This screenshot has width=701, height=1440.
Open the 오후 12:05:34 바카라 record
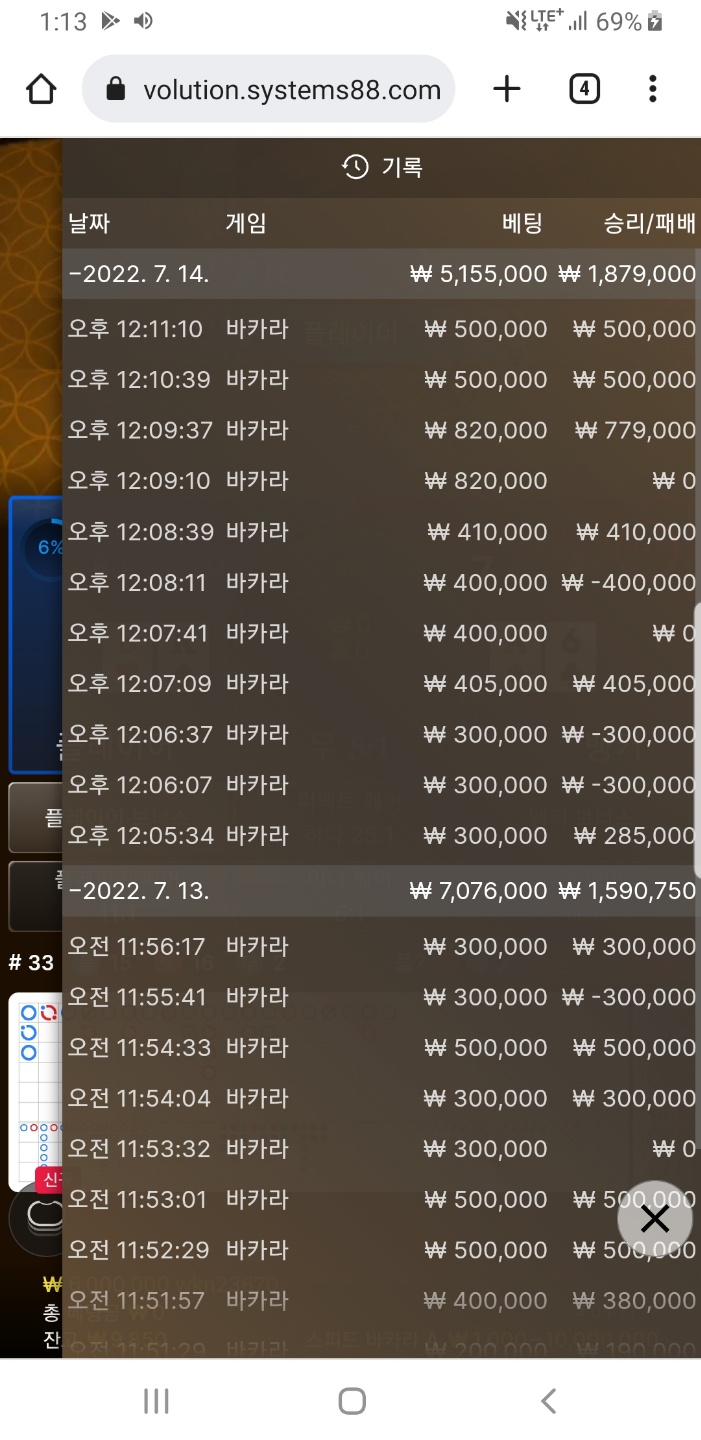click(380, 835)
